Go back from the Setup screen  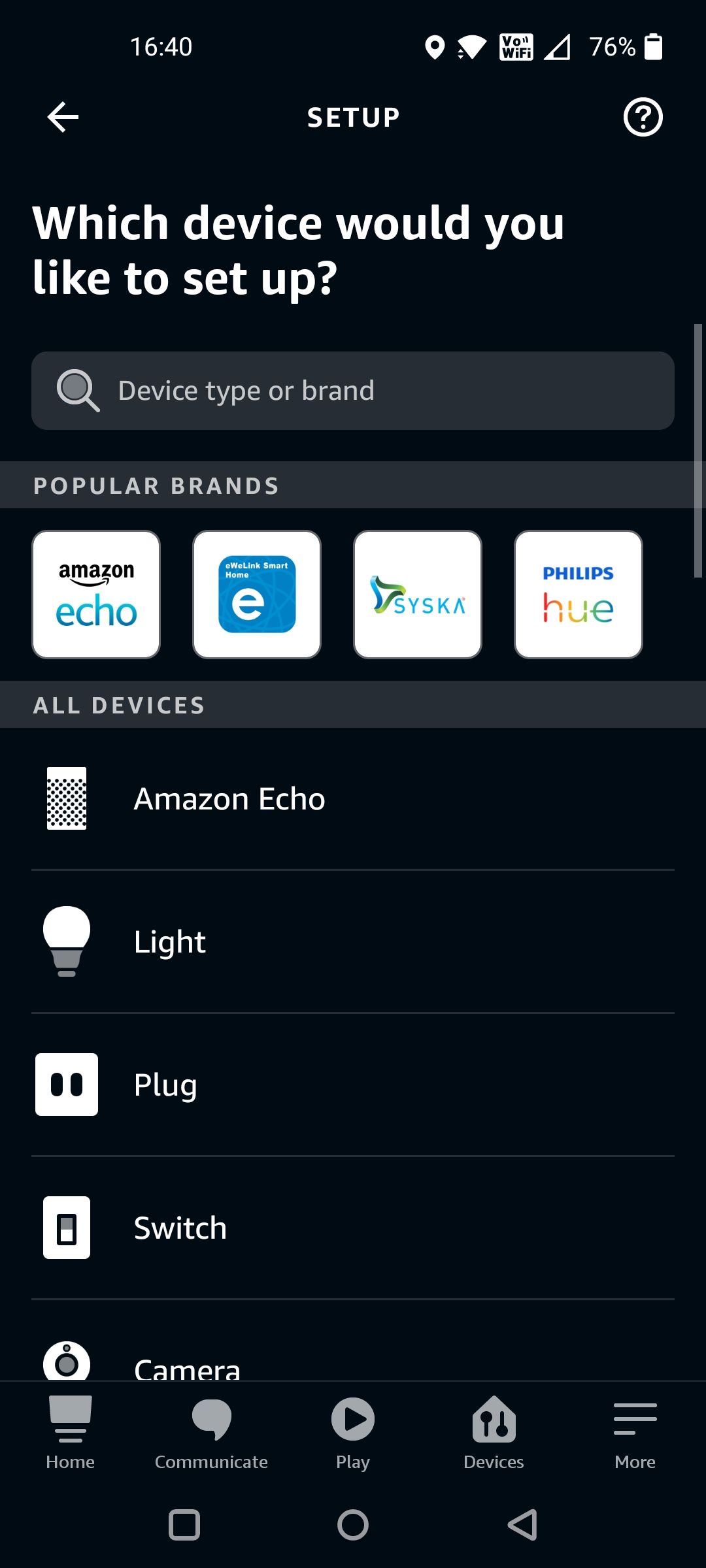click(63, 118)
